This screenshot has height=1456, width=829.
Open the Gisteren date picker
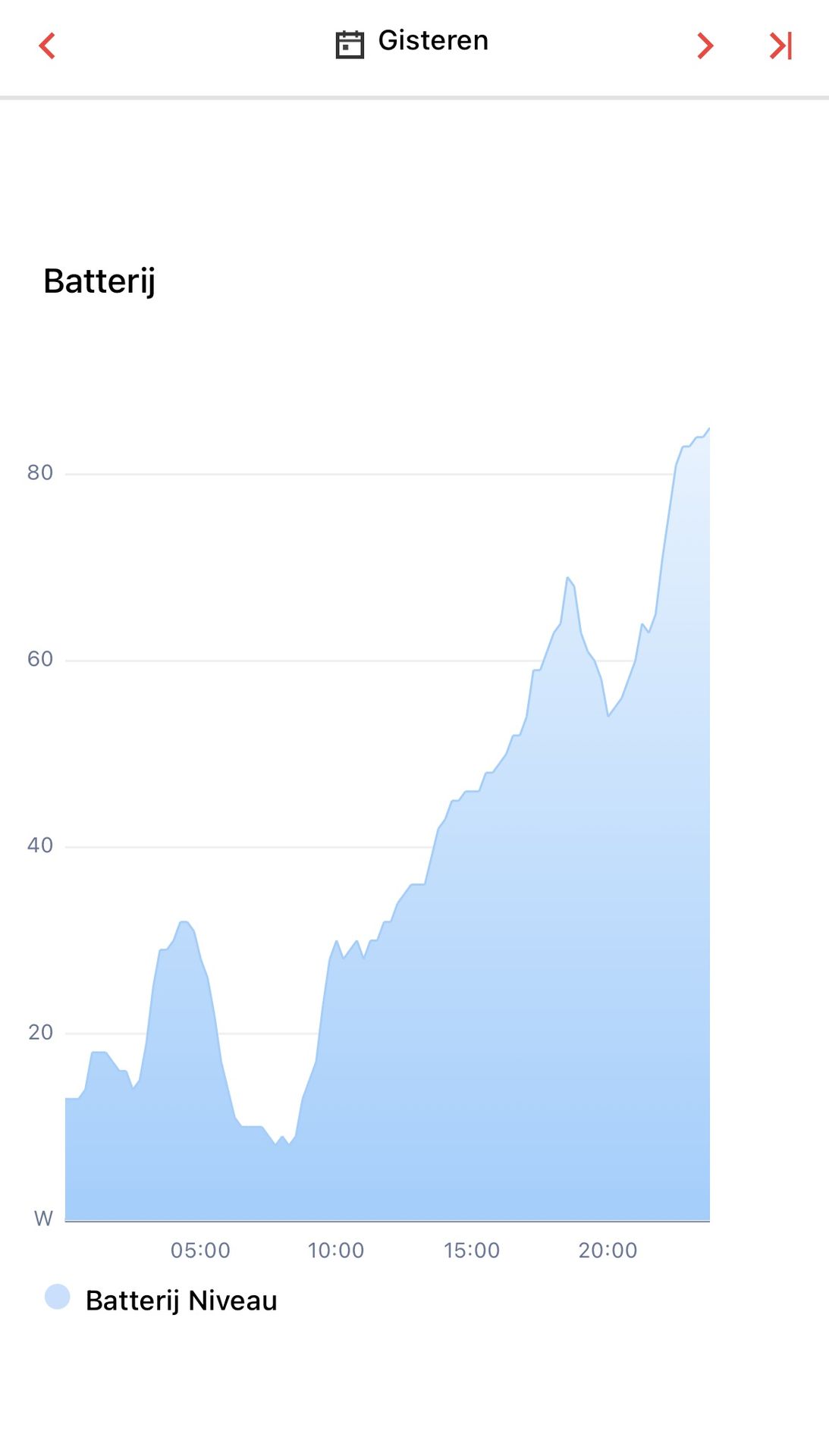(413, 42)
